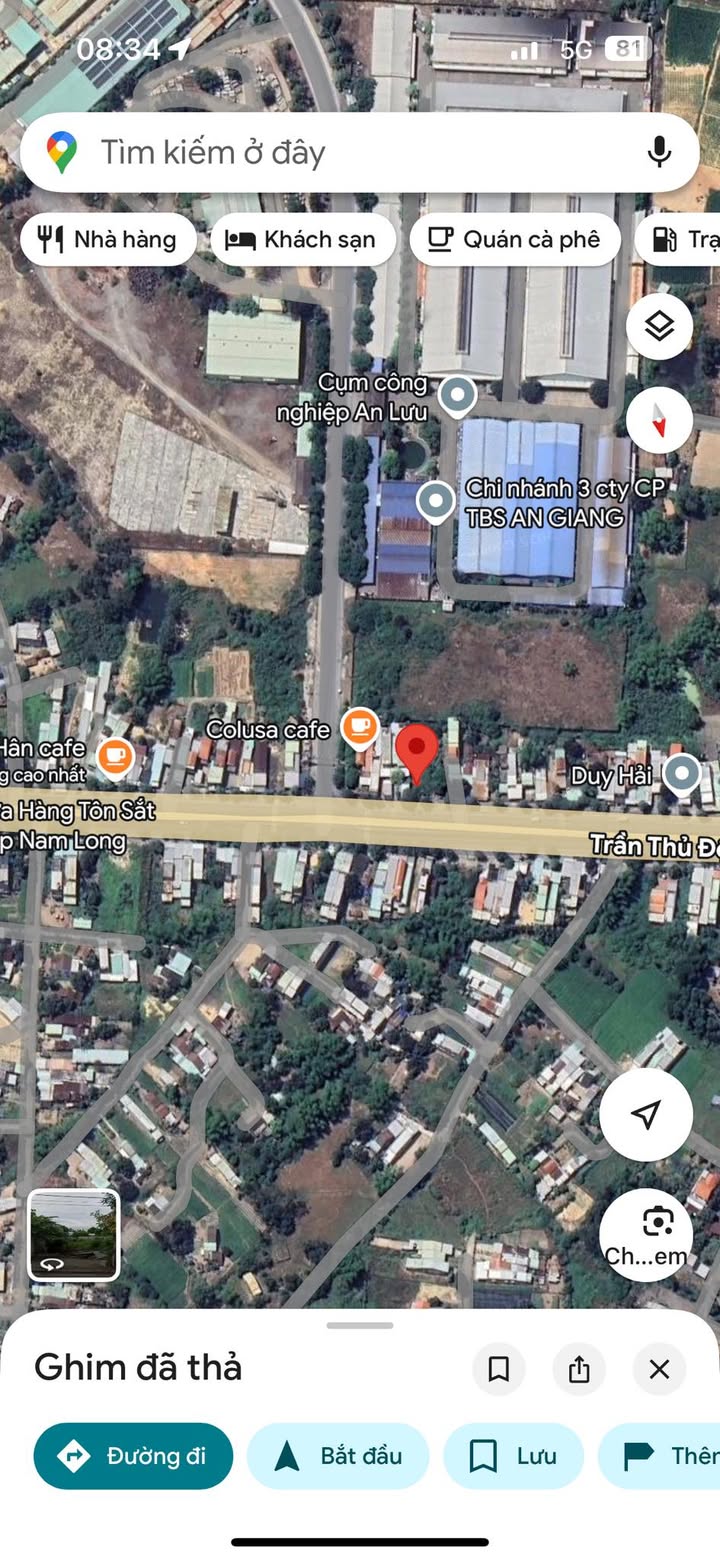
Task: Open the TBS An Giang branch marker
Action: [x=436, y=500]
